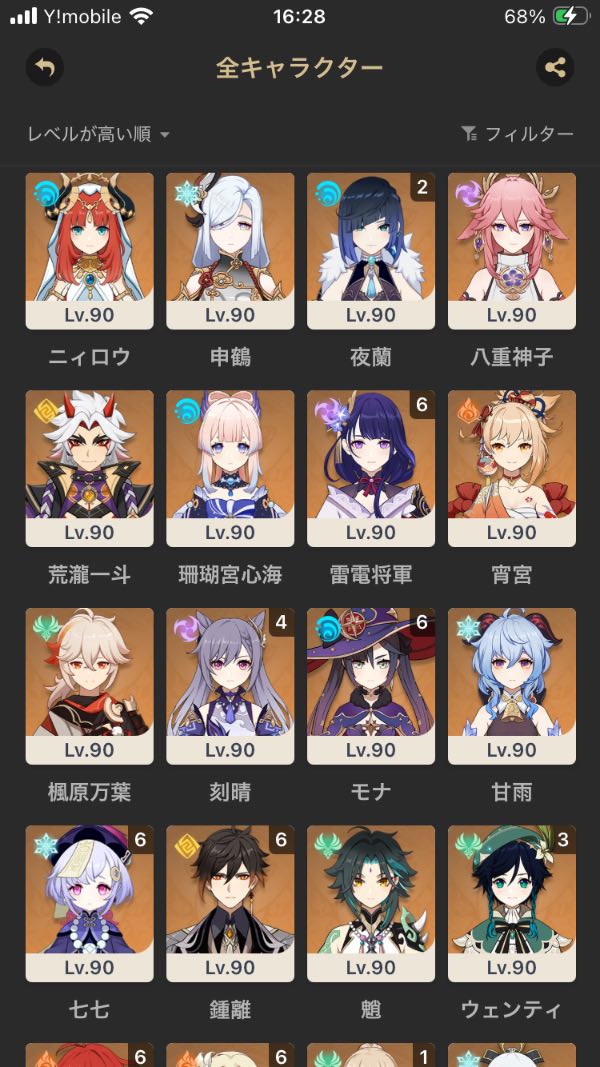Open the 楓原万葉 character card
Viewport: 600px width, 1067px height.
coord(89,685)
